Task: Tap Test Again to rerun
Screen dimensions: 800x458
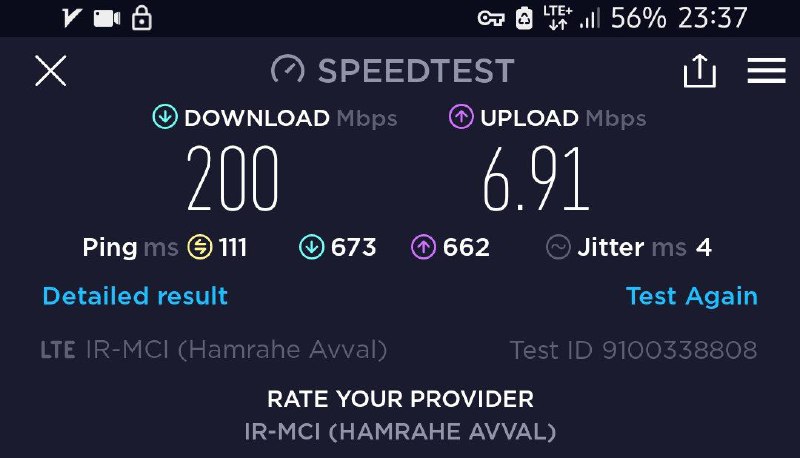Action: [691, 296]
